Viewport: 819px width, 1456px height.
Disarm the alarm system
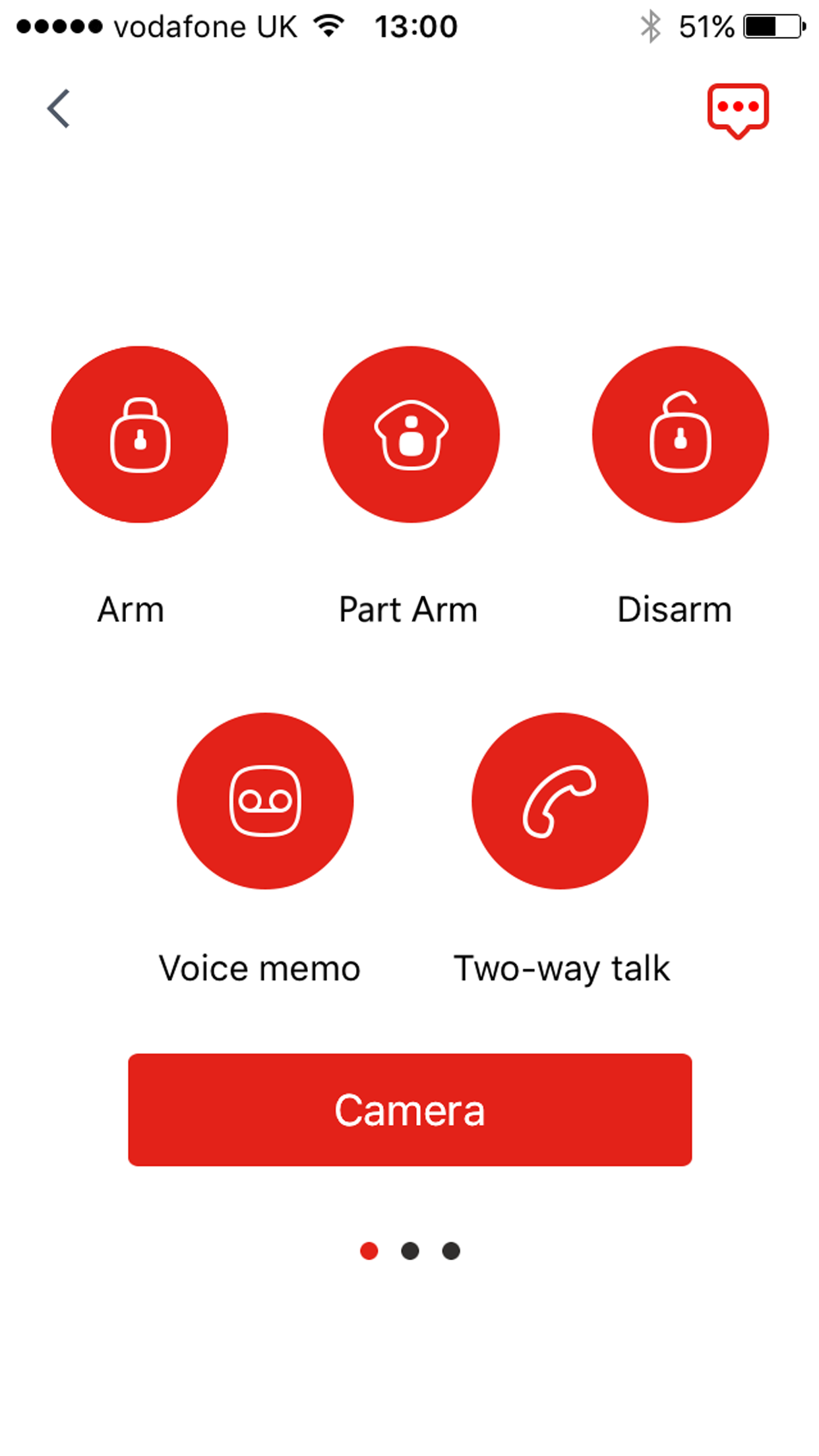click(680, 435)
